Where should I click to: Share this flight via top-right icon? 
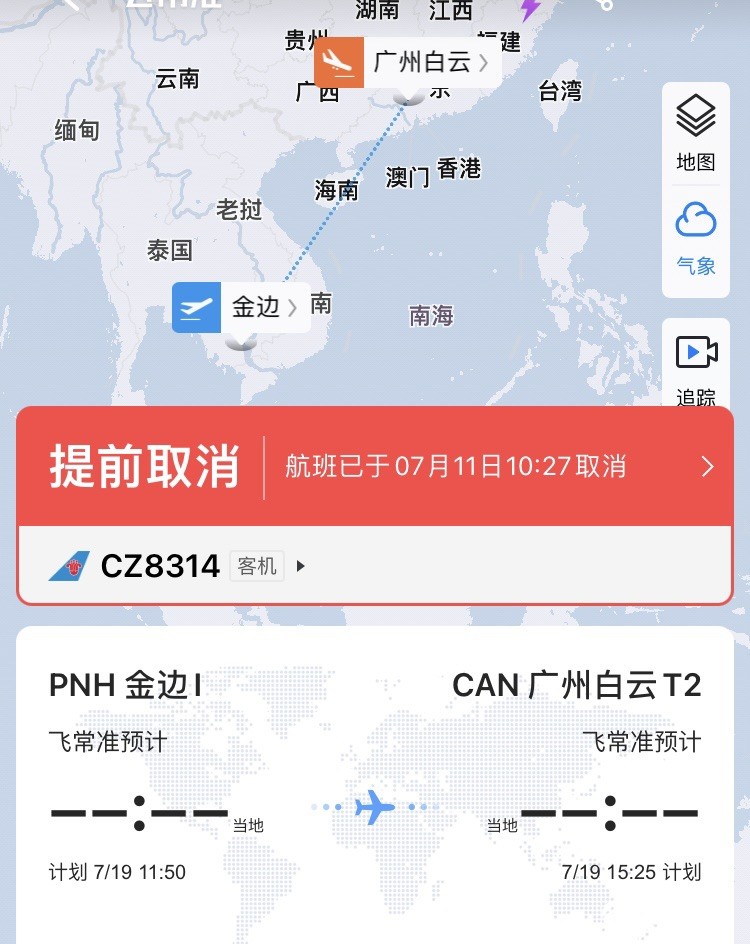pos(604,5)
